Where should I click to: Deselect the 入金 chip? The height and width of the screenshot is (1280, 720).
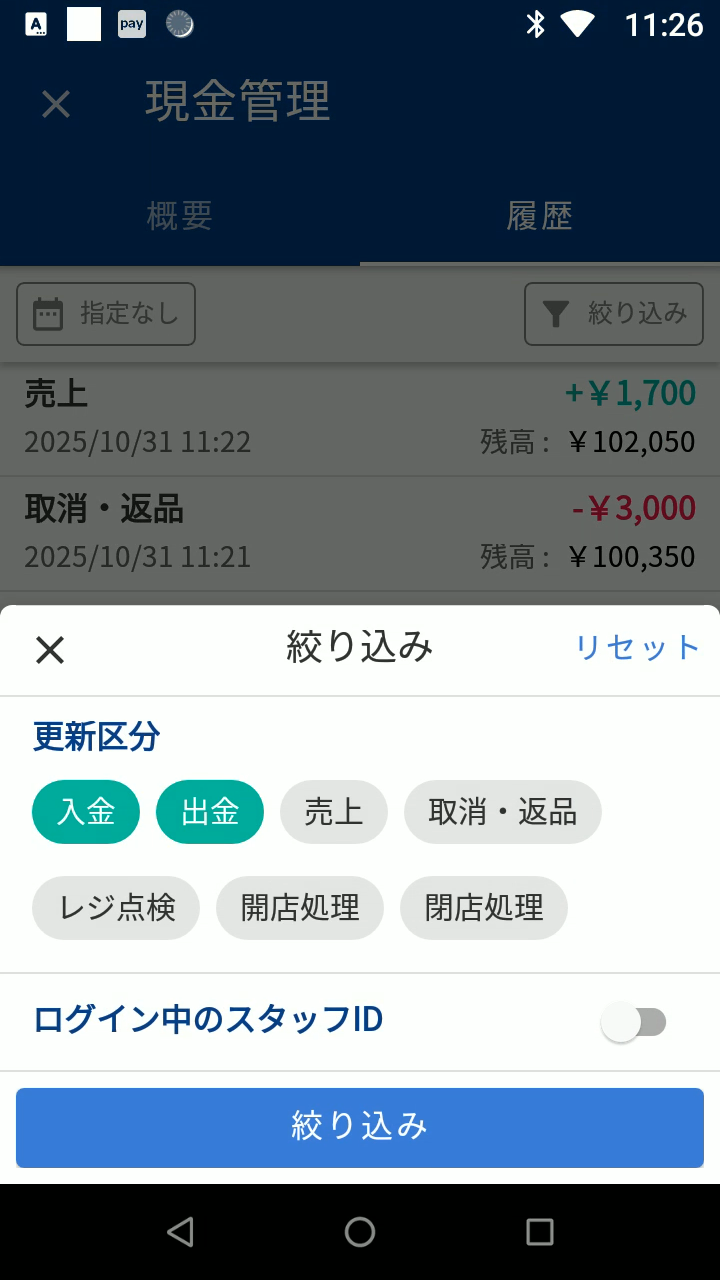click(86, 812)
